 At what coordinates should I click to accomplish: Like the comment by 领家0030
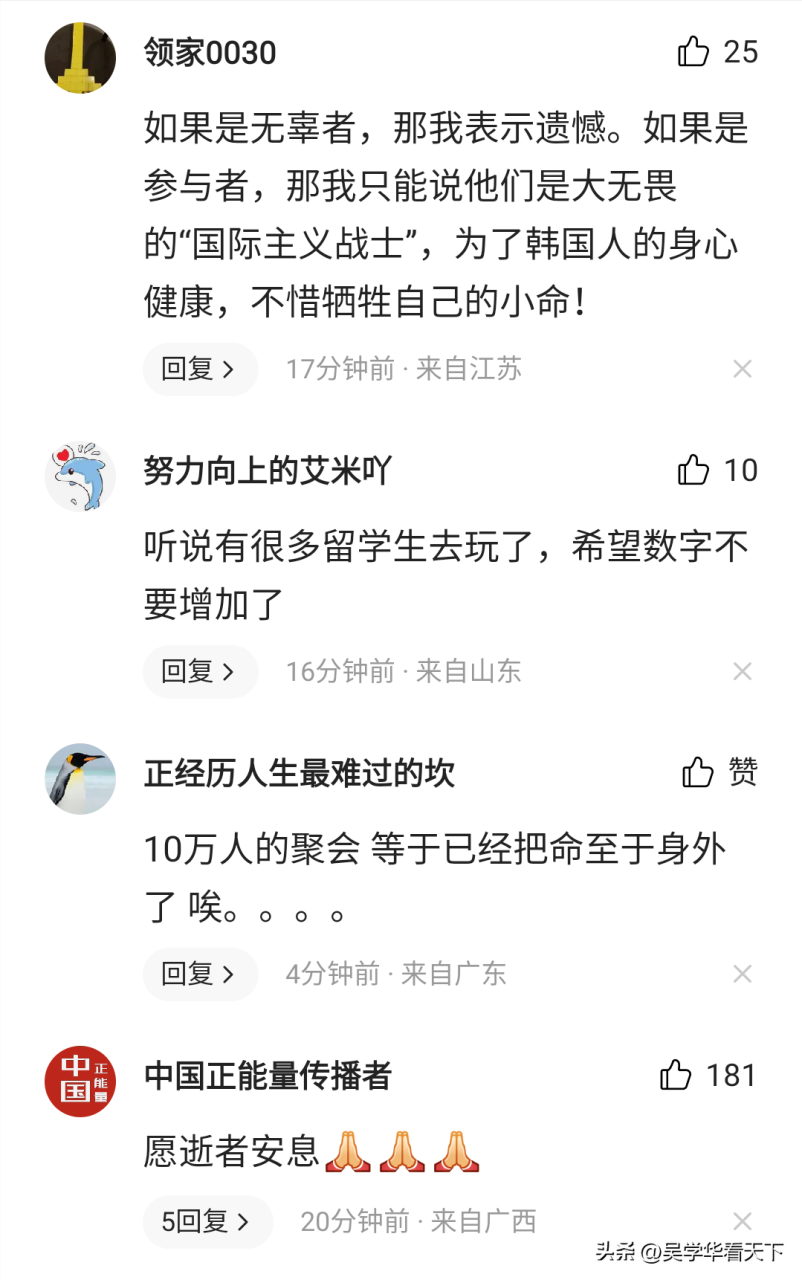(694, 51)
